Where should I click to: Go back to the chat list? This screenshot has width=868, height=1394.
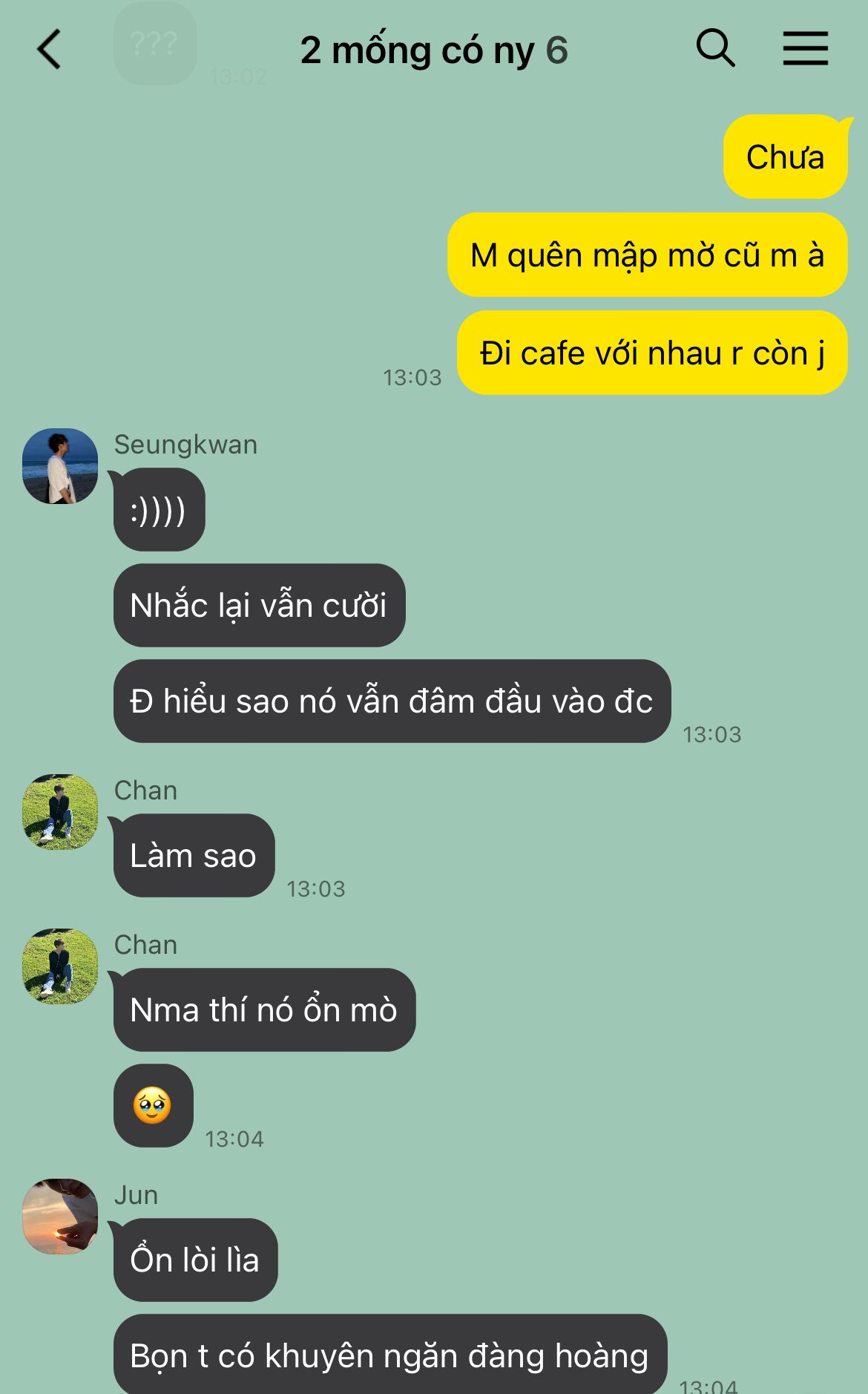(49, 50)
